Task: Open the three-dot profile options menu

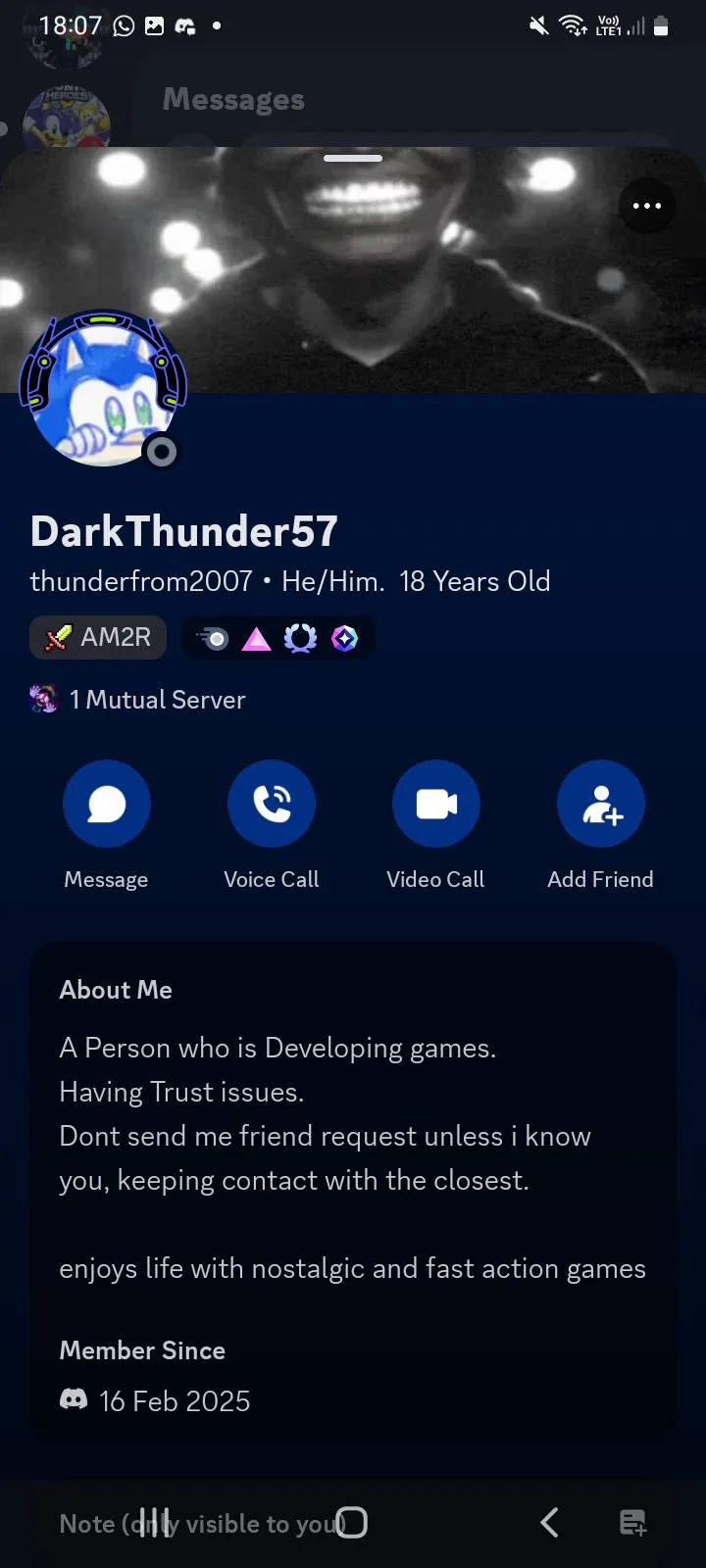Action: coord(647,206)
